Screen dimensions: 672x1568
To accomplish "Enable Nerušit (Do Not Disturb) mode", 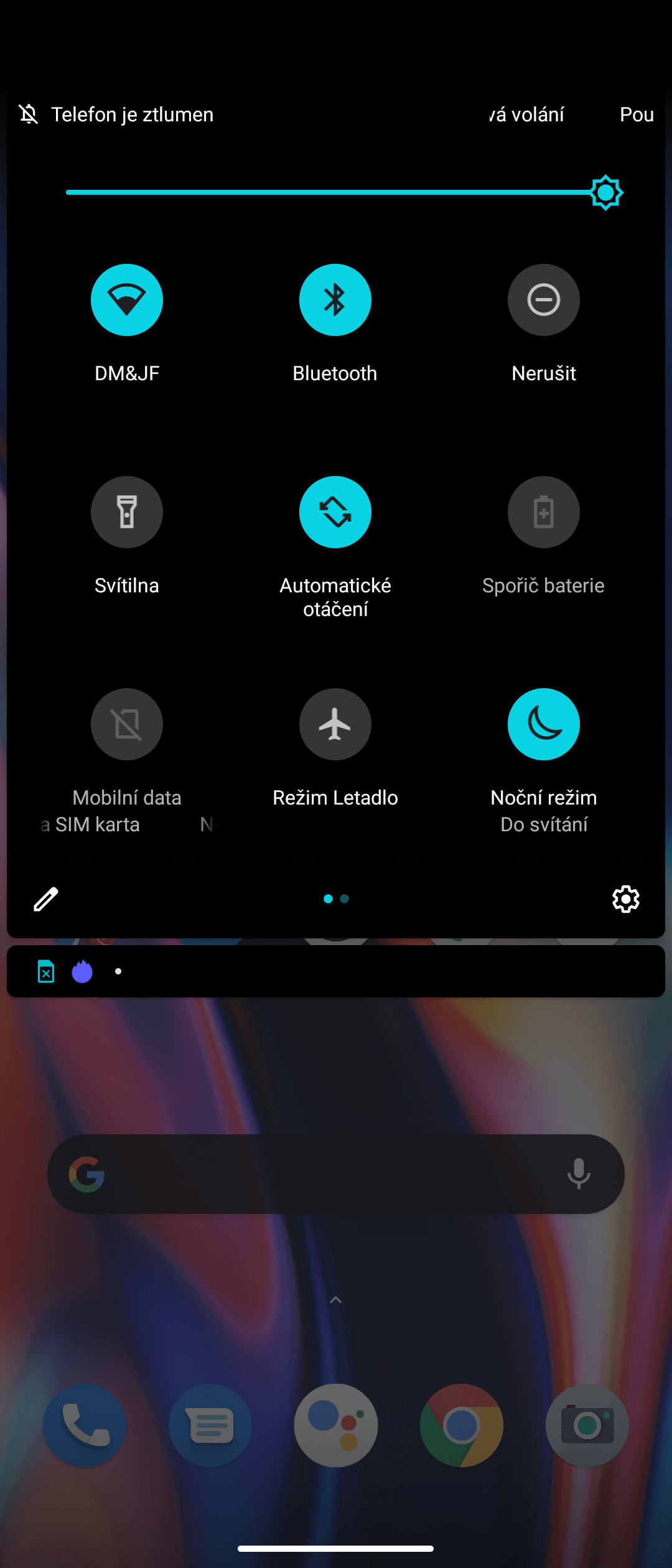I will click(543, 300).
